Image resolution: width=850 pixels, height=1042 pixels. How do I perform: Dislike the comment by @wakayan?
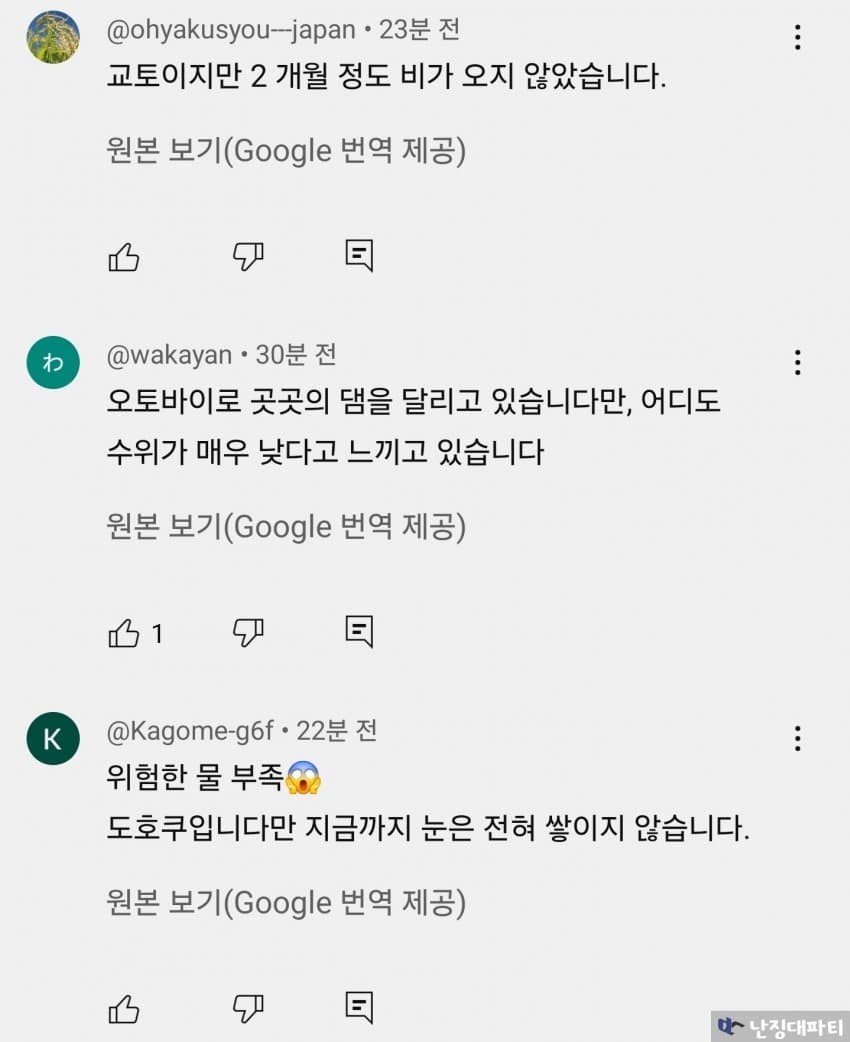(248, 632)
